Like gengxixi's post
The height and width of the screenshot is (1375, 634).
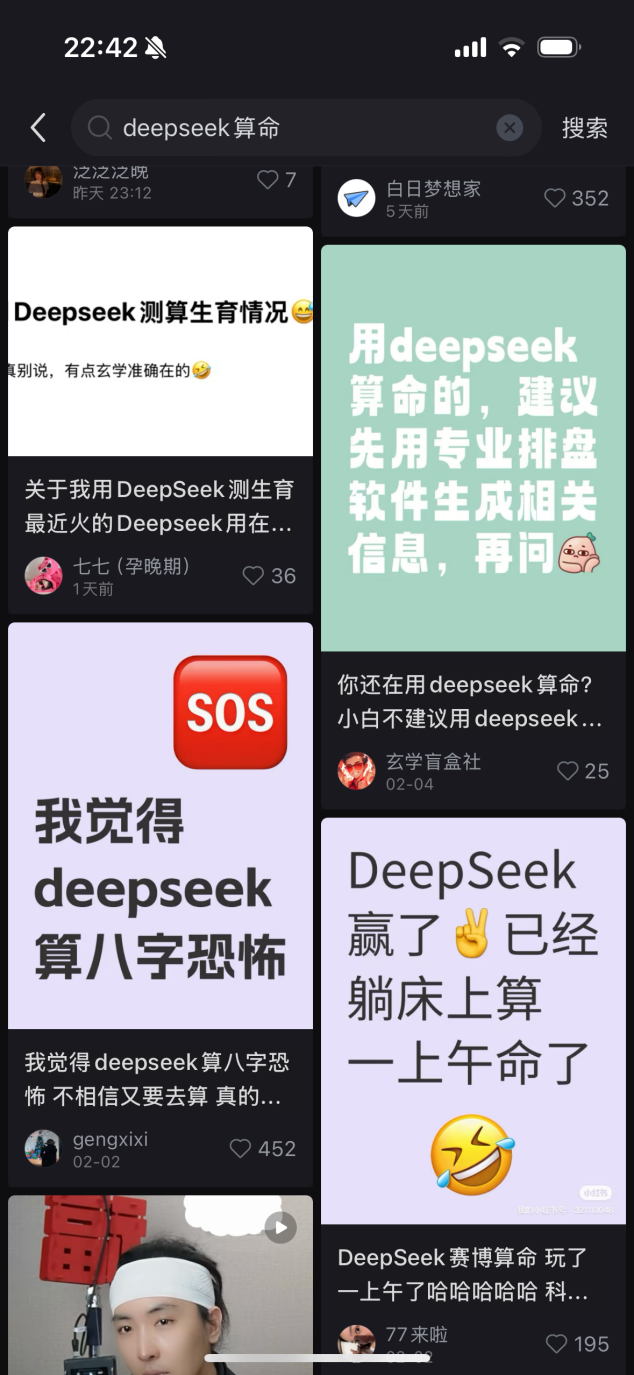pos(241,1149)
